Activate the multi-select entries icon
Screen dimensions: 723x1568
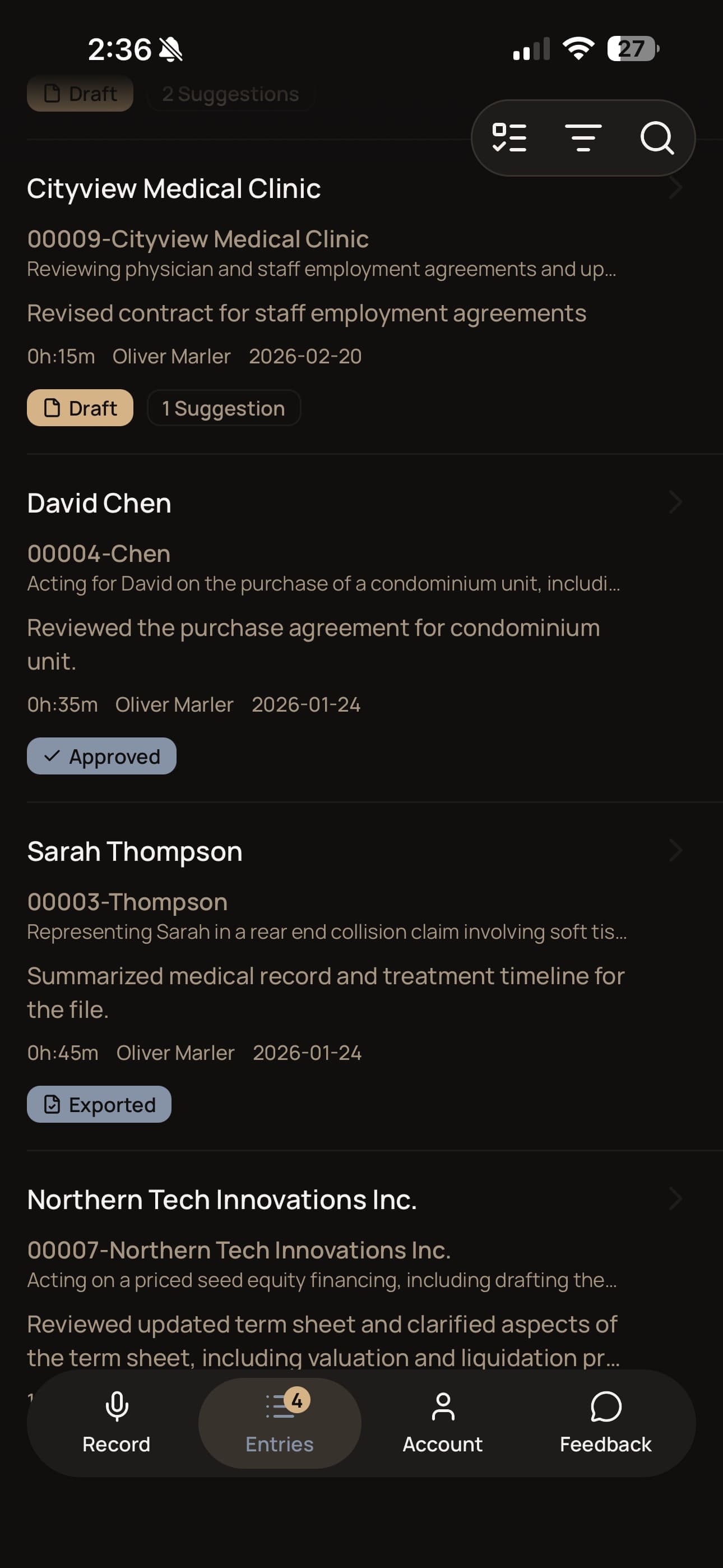tap(510, 137)
